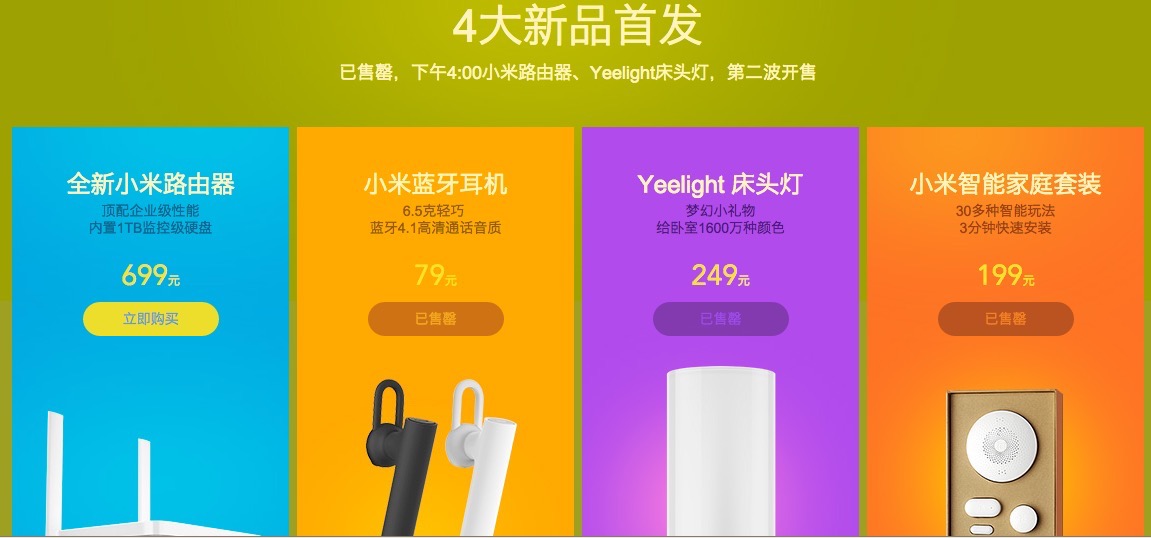This screenshot has height=538, width=1151.
Task: Tap 立即购买 for the 小米路由器
Action: pos(150,319)
